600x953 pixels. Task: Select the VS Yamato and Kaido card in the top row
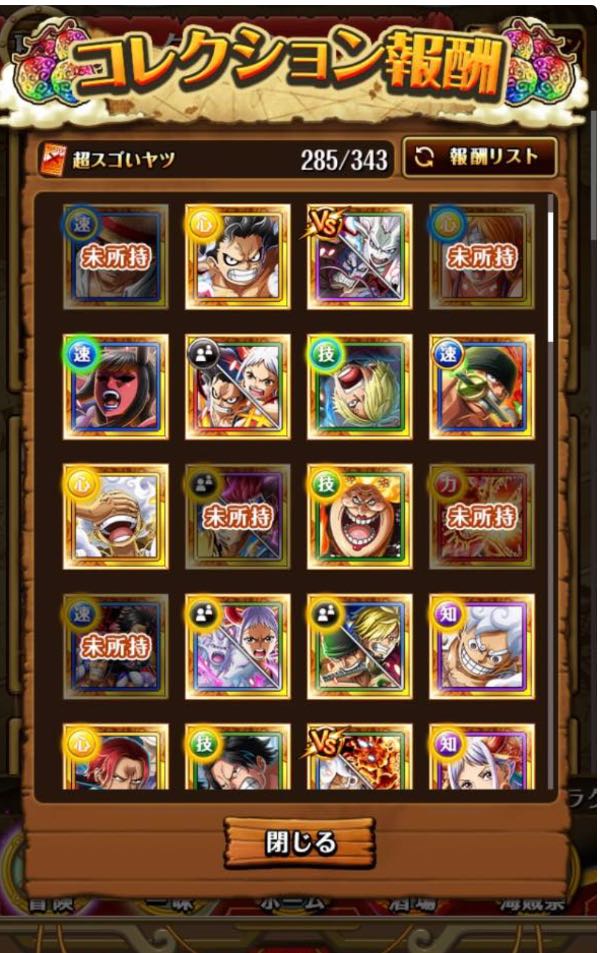click(359, 256)
